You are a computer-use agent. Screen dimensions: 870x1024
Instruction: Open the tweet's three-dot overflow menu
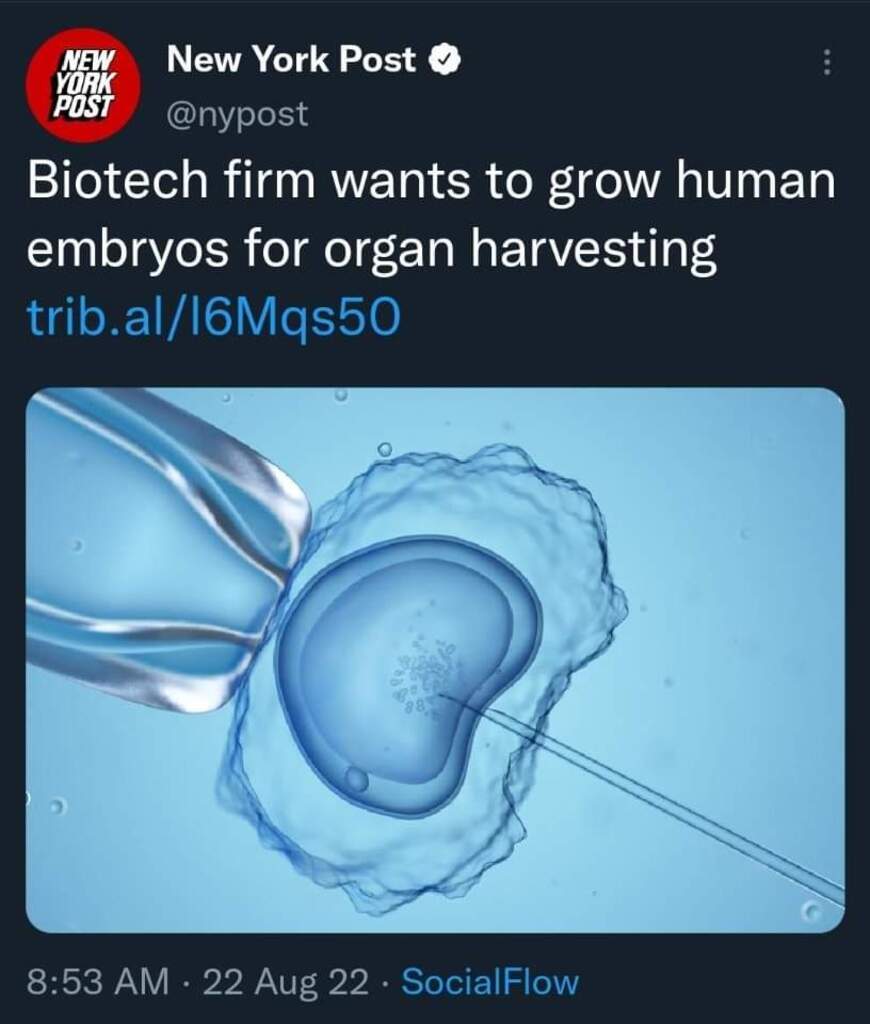point(825,64)
